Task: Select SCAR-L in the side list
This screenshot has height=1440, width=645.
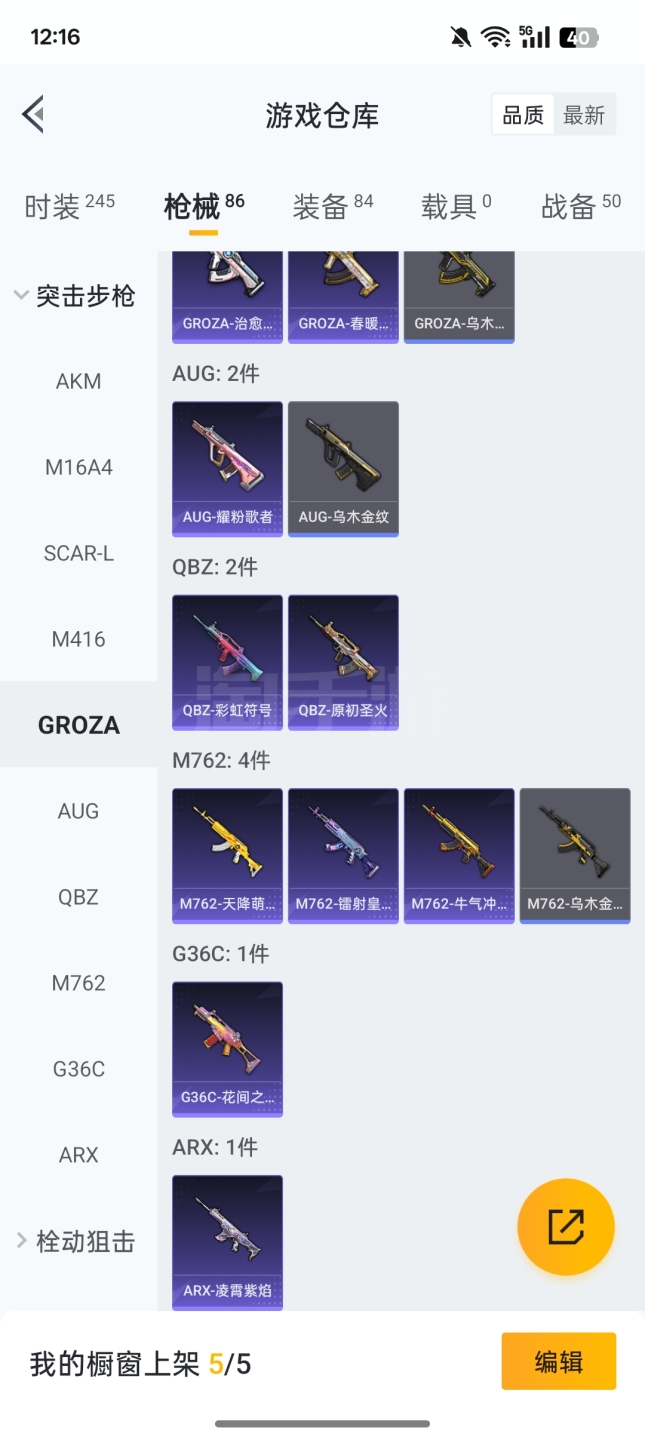Action: pos(78,553)
